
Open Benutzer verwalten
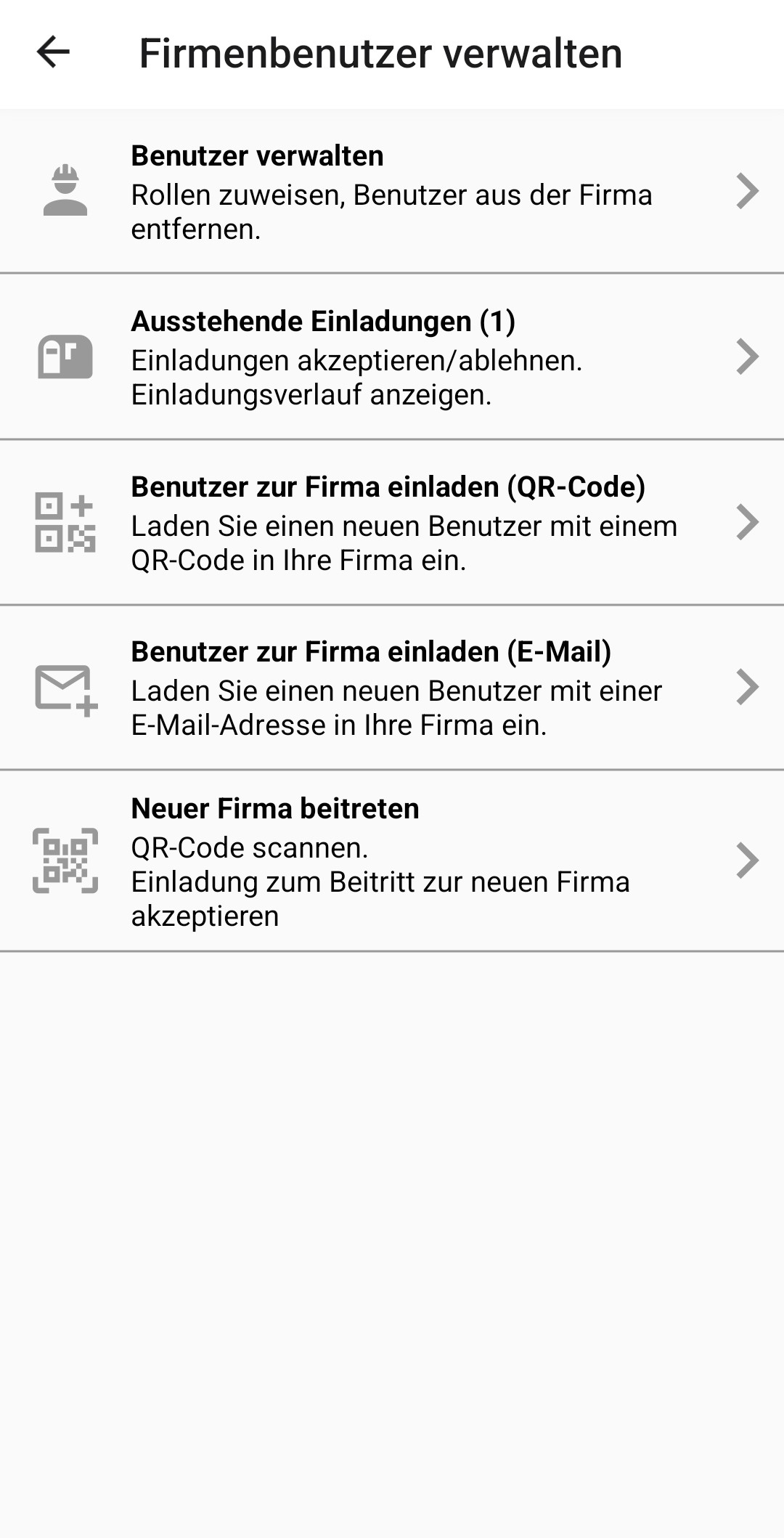(x=392, y=192)
